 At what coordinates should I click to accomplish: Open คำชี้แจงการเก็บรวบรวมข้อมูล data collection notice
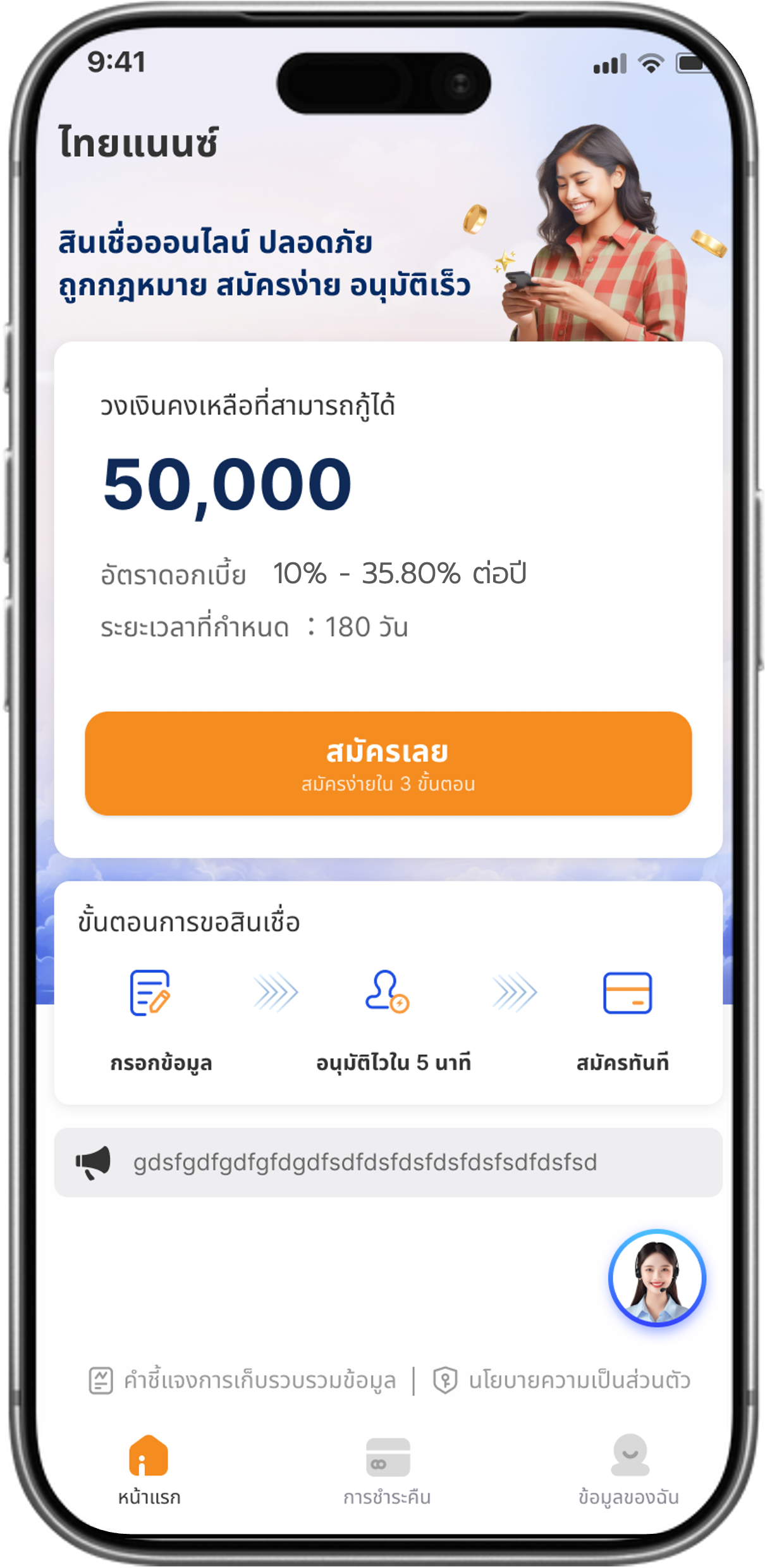coord(243,1380)
